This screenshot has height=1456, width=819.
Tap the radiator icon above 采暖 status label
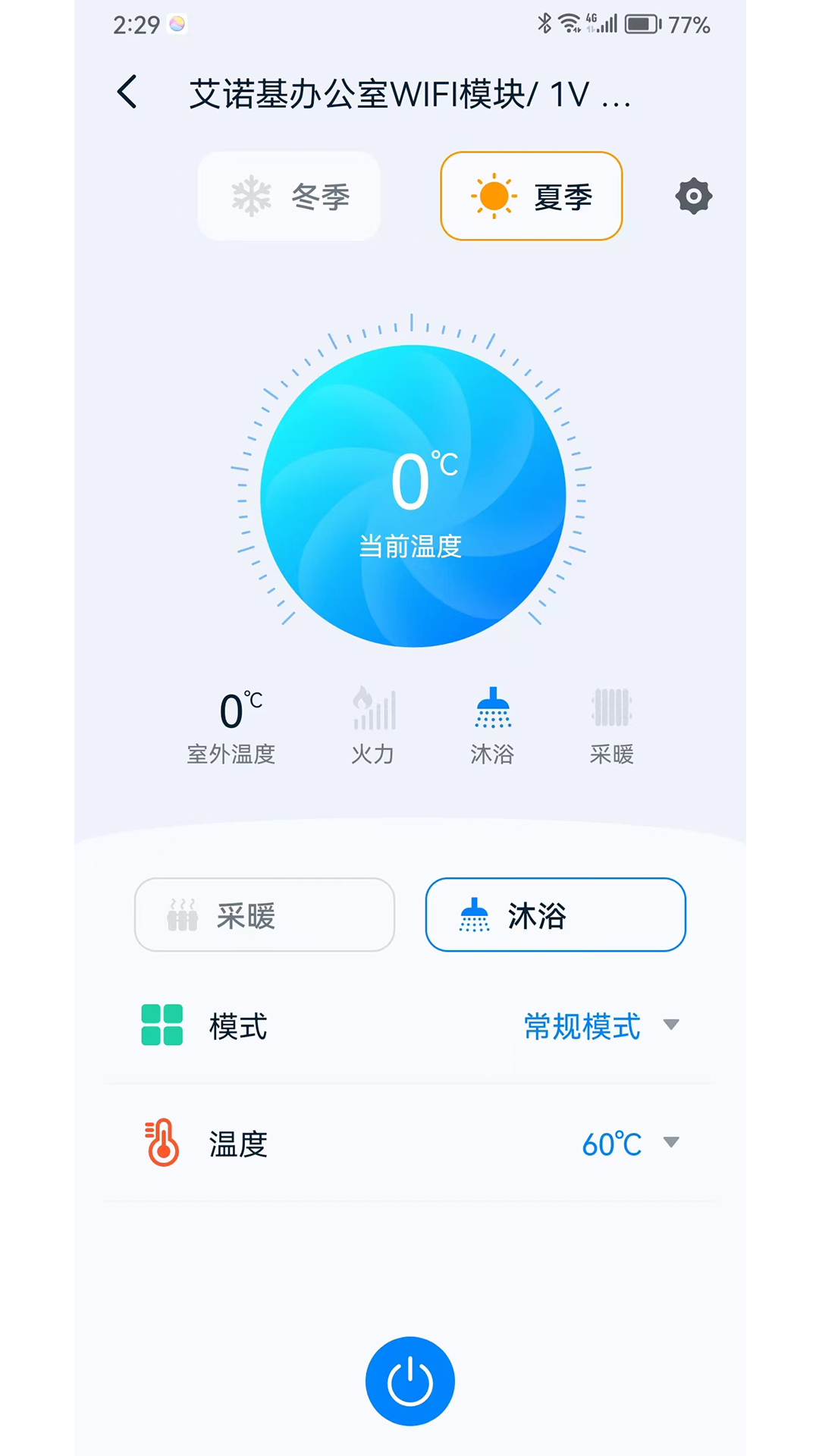[611, 707]
